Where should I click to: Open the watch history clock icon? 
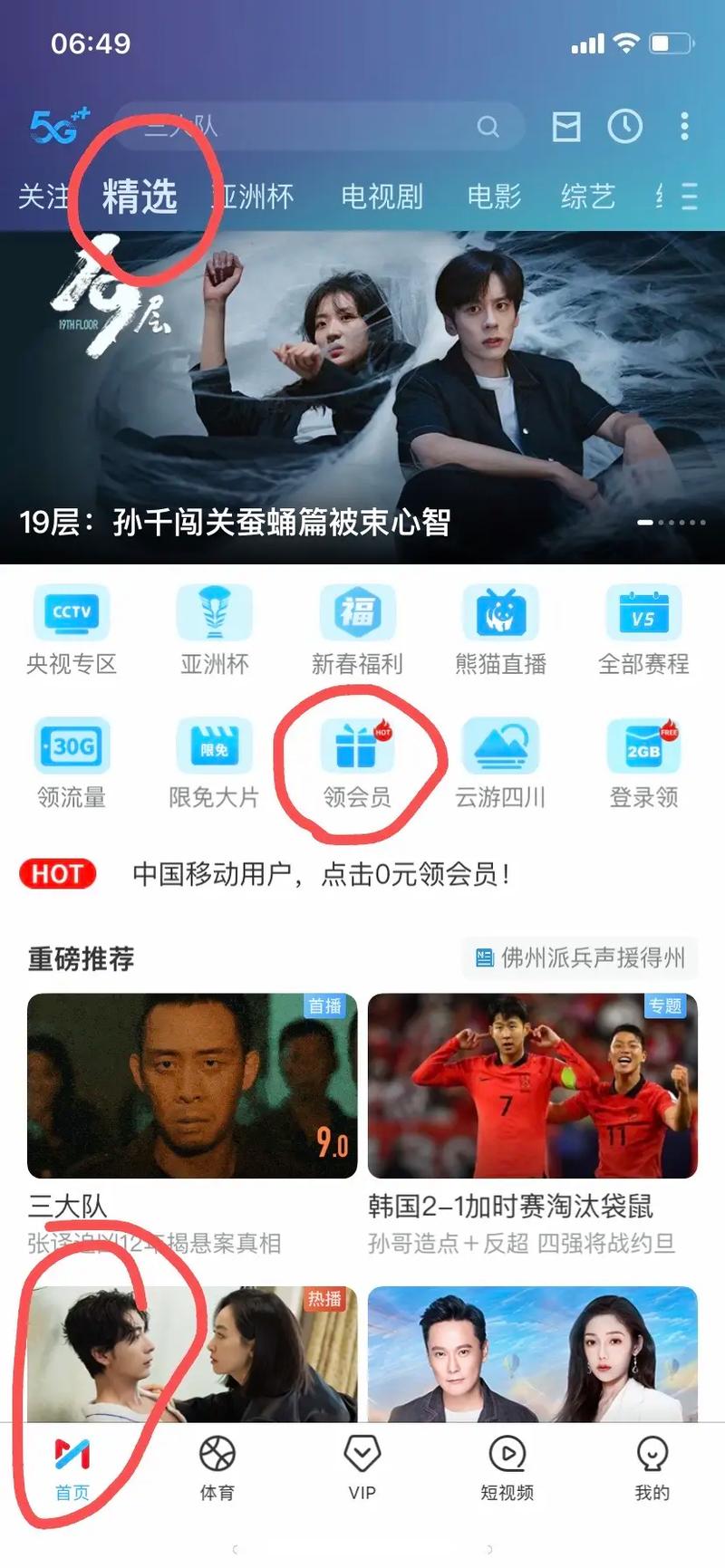coord(624,127)
